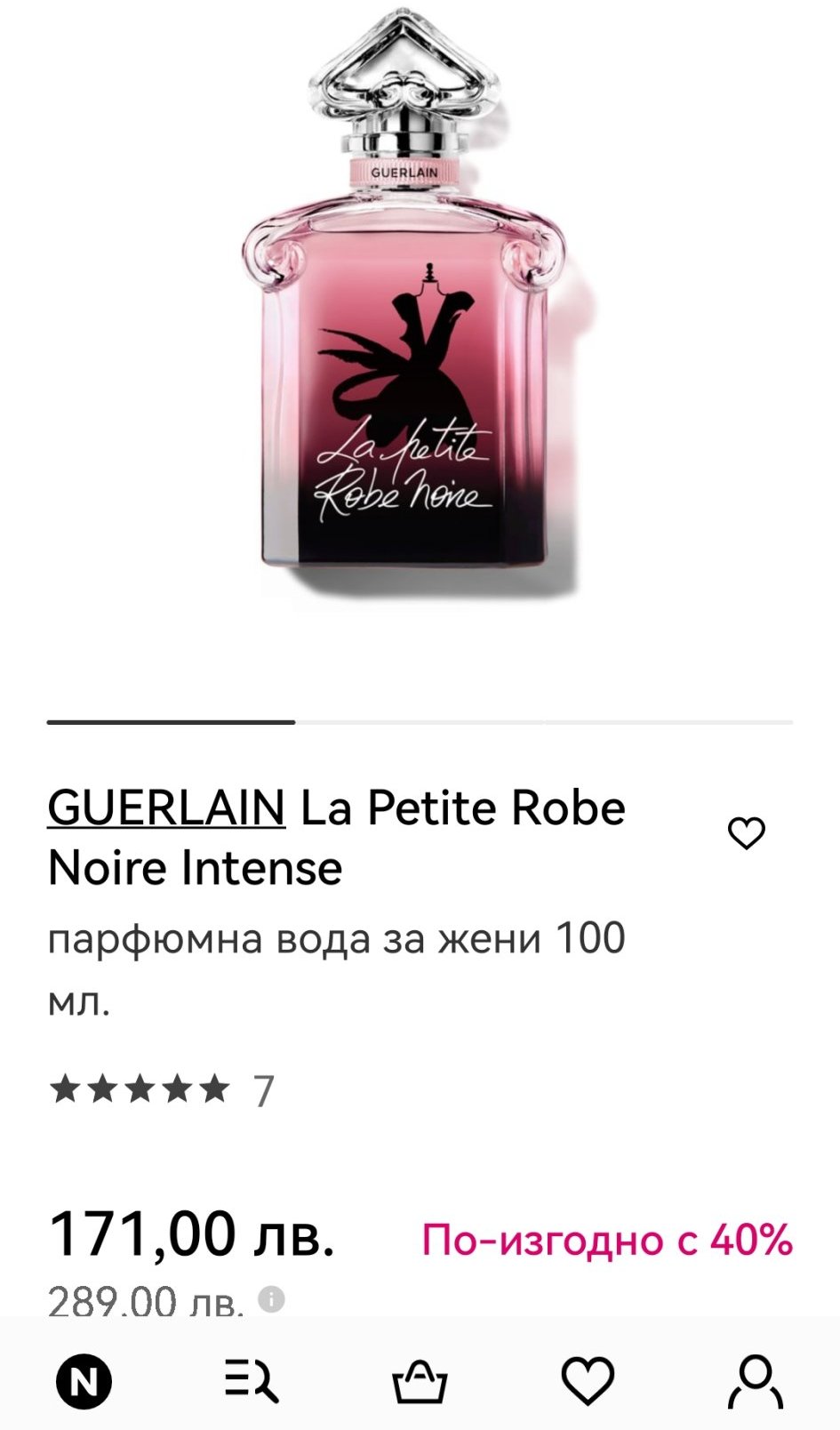Go to Notino home tab

(x=84, y=1382)
